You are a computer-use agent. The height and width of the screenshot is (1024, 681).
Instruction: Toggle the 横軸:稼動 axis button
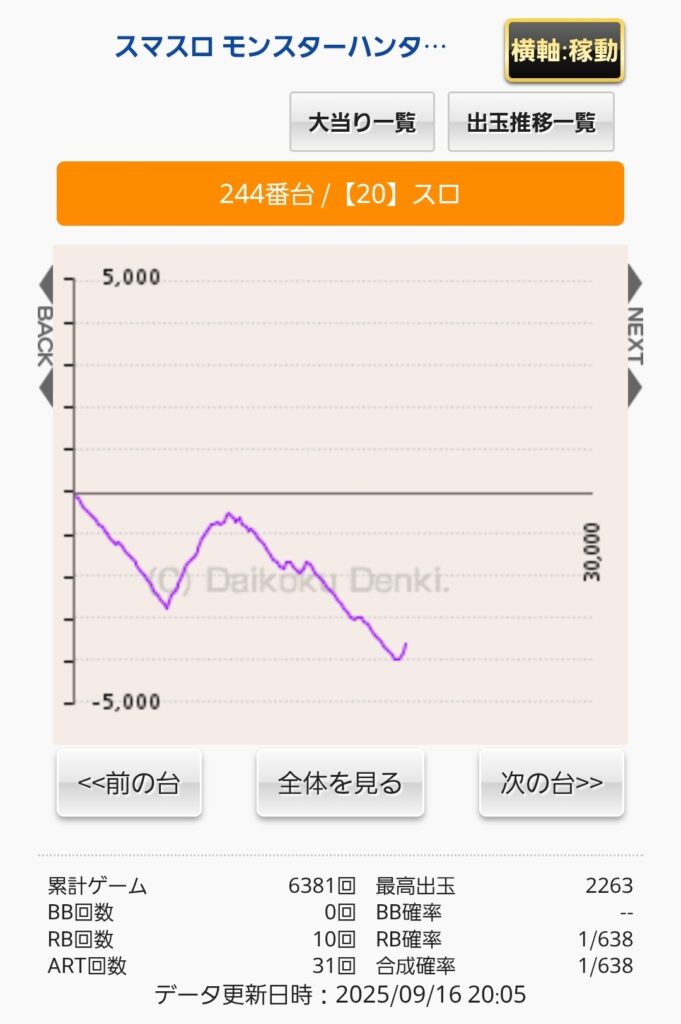click(564, 50)
